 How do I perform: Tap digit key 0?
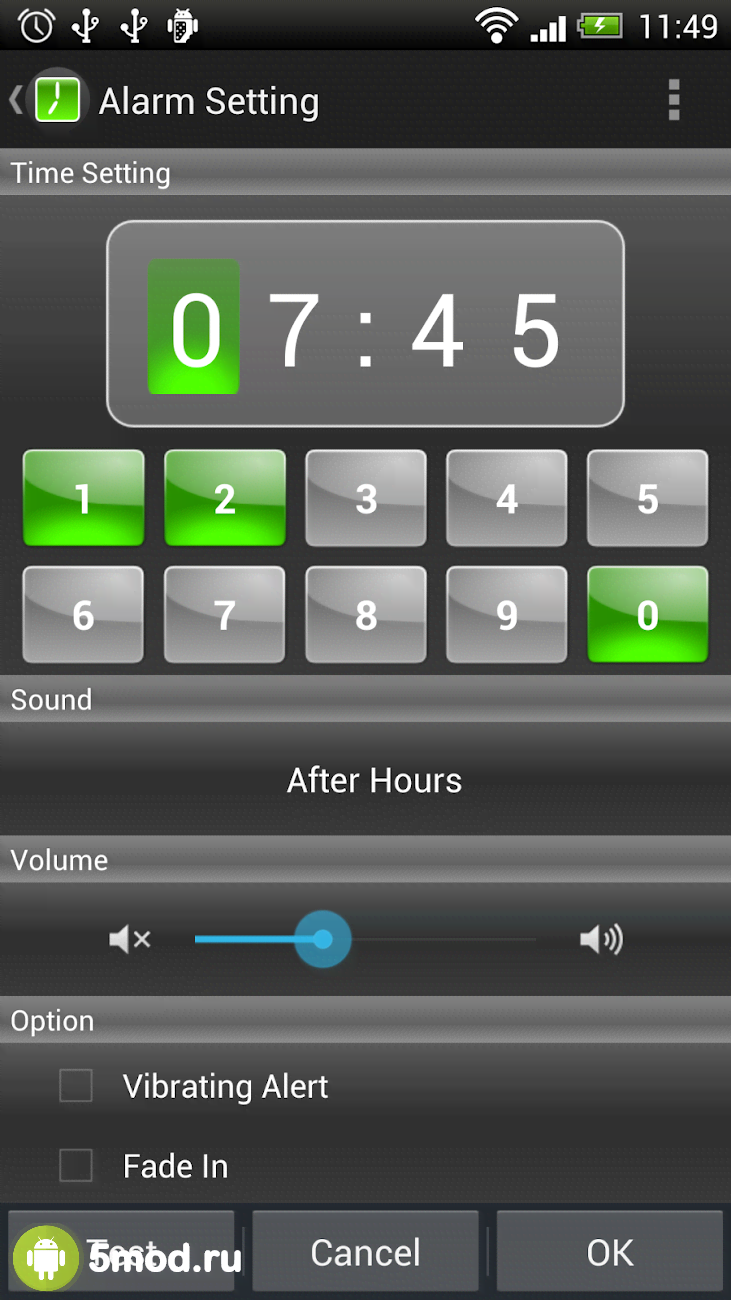click(x=647, y=615)
